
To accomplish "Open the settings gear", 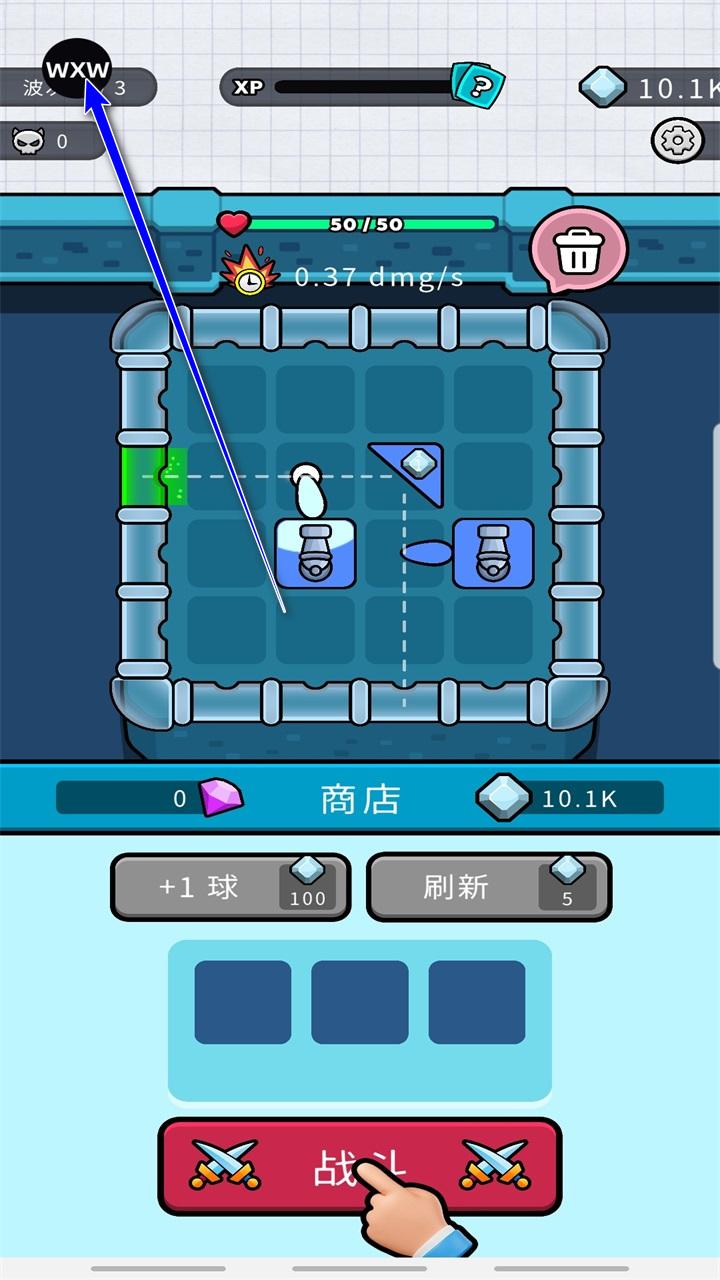I will (x=678, y=141).
